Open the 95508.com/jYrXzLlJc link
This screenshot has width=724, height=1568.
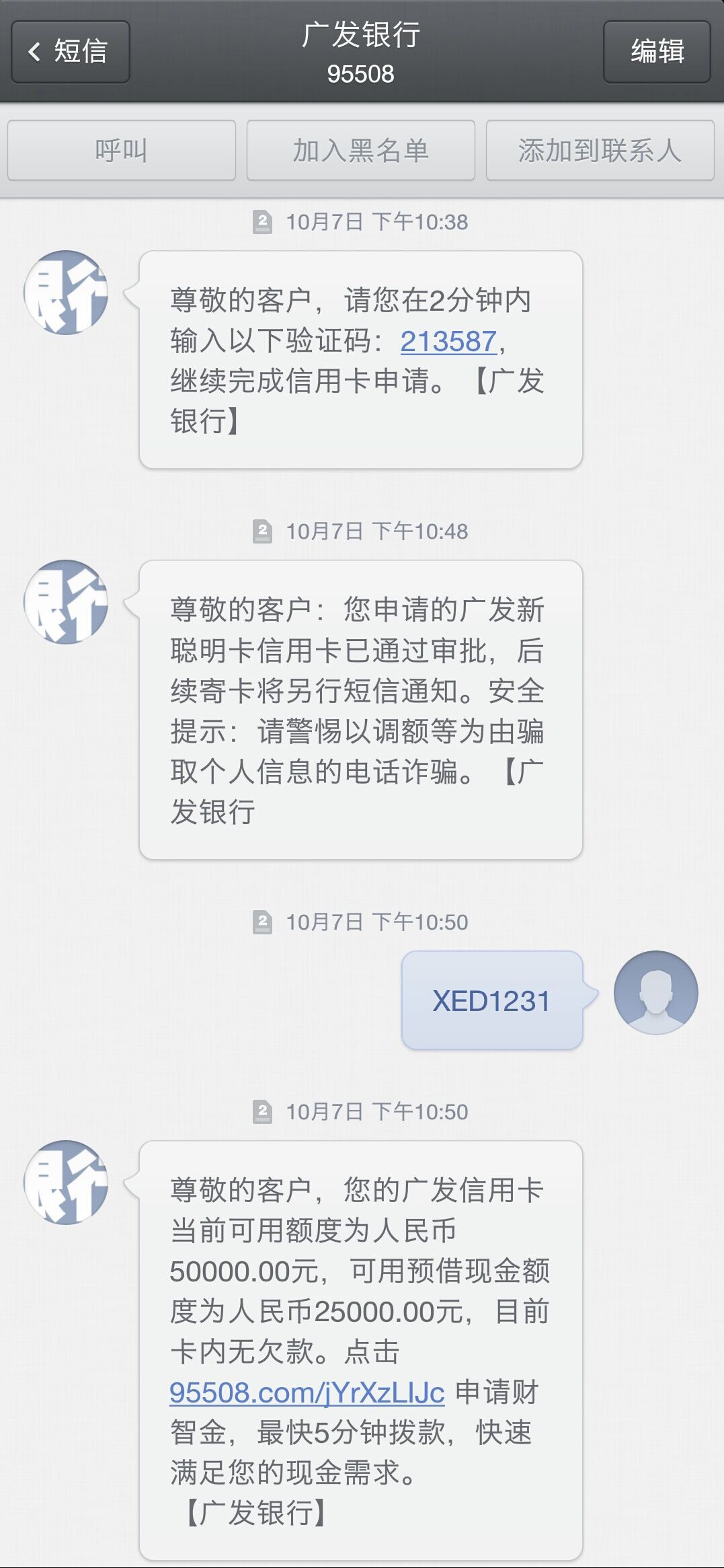coord(307,1392)
